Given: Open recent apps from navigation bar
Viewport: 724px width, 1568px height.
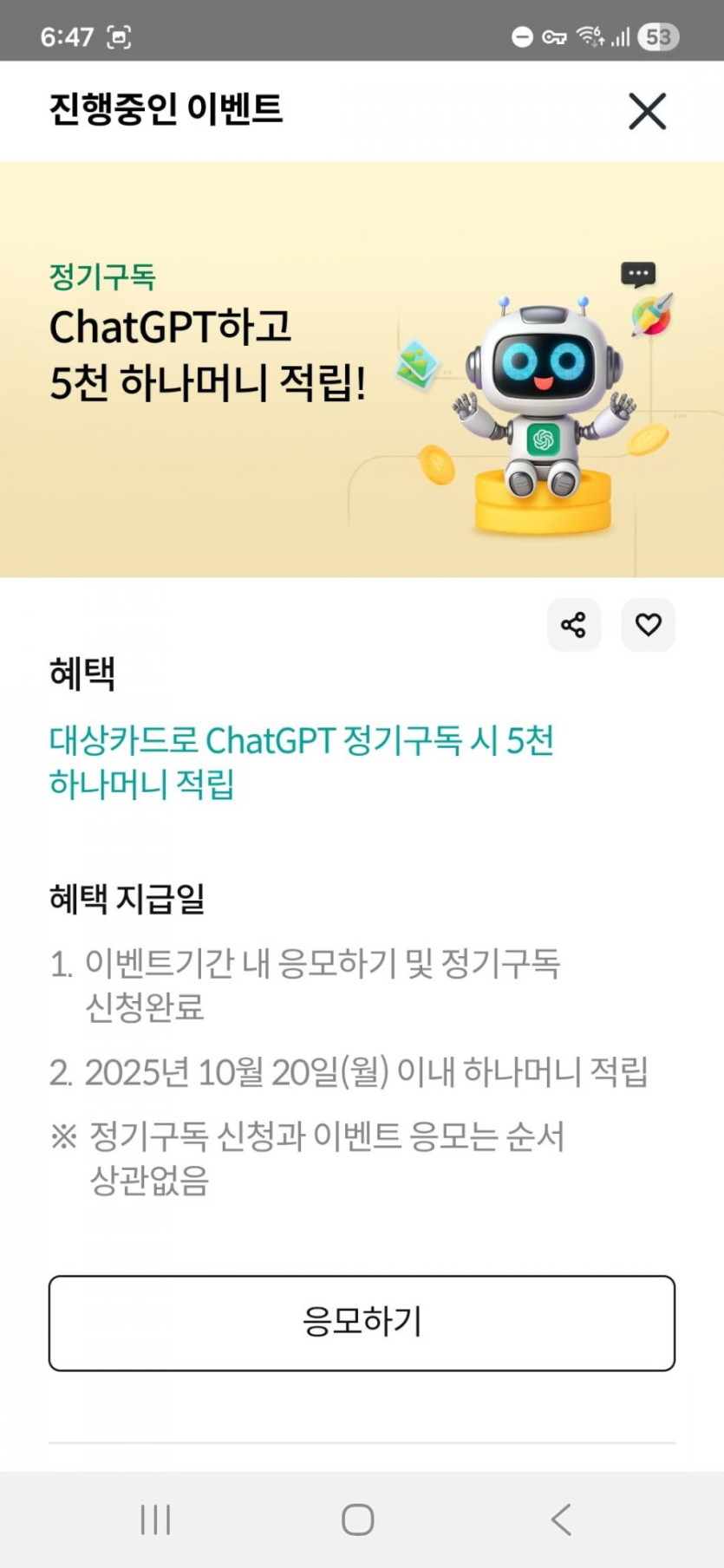Looking at the screenshot, I should (155, 1519).
